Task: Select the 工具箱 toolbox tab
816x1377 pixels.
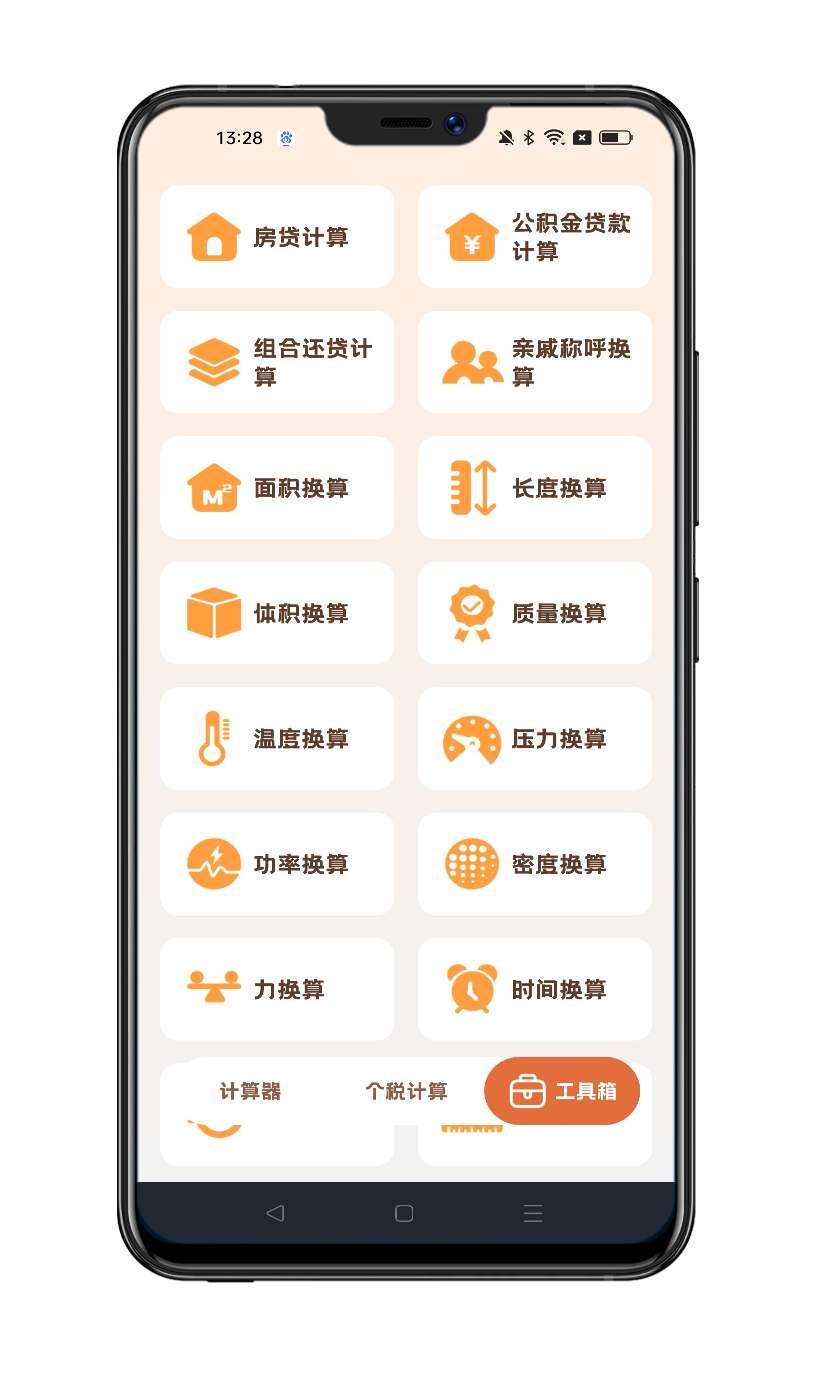Action: pos(562,1091)
